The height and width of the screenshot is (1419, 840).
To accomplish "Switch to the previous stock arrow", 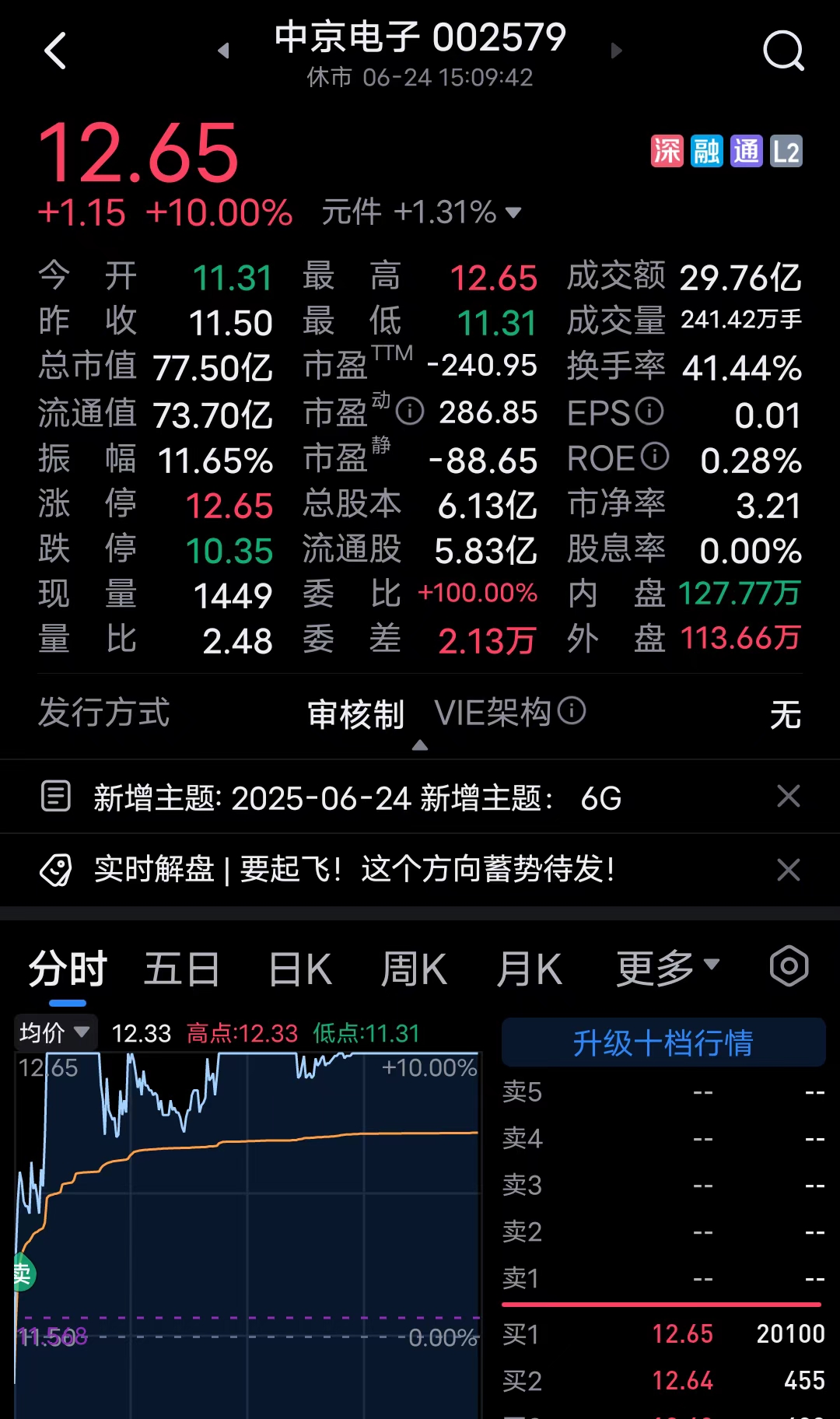I will coord(223,51).
